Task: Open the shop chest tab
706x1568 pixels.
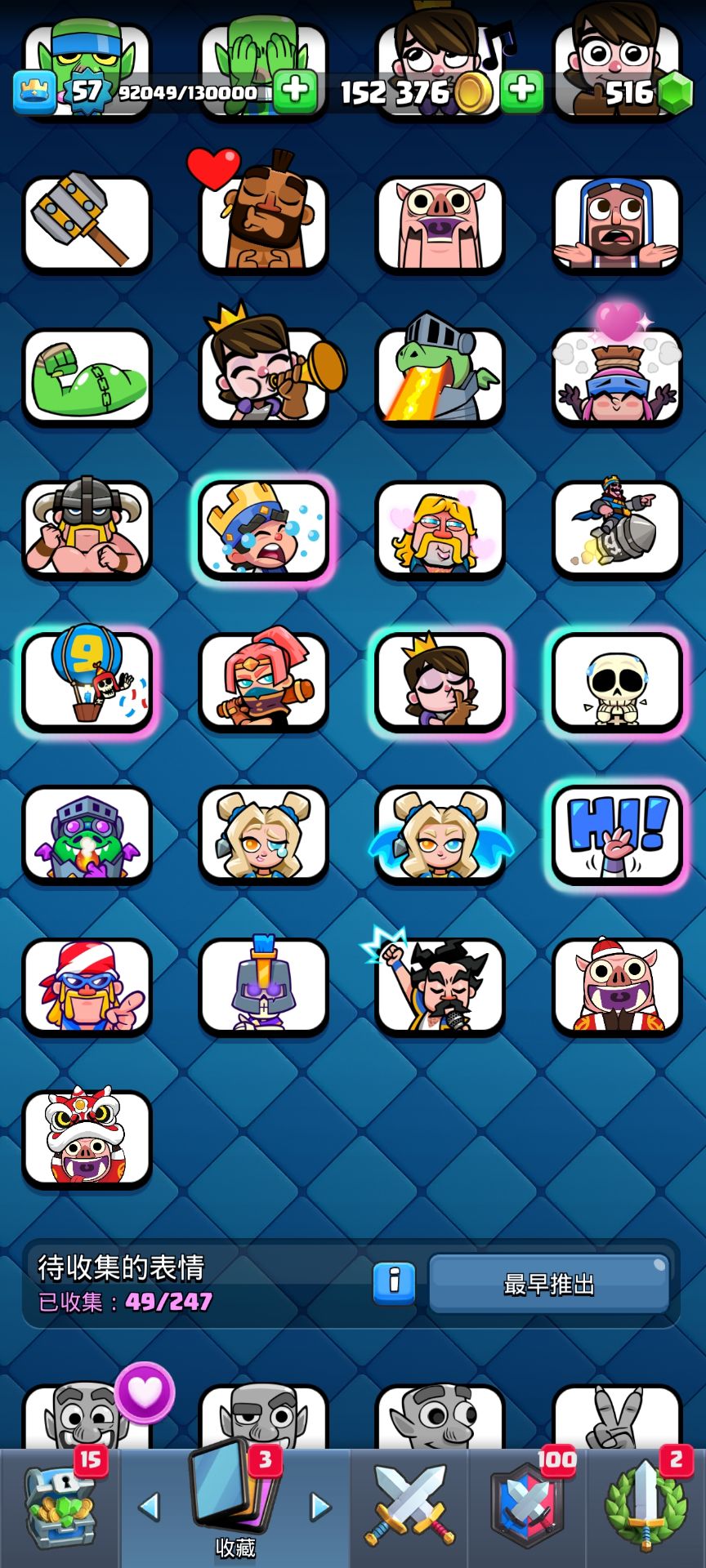Action: click(x=60, y=1508)
